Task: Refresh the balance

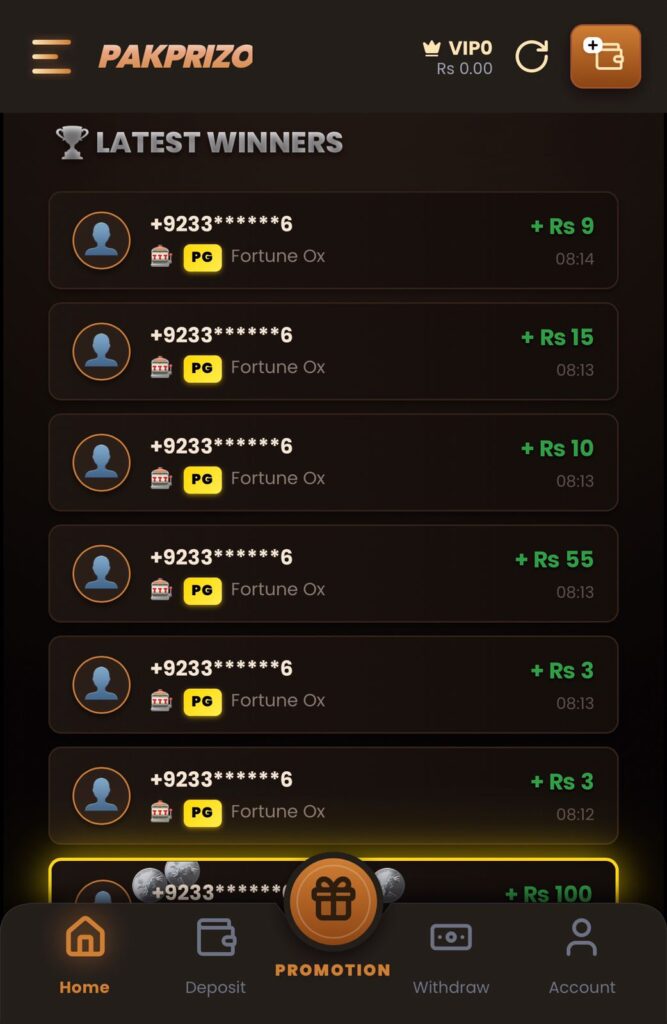Action: pyautogui.click(x=531, y=56)
